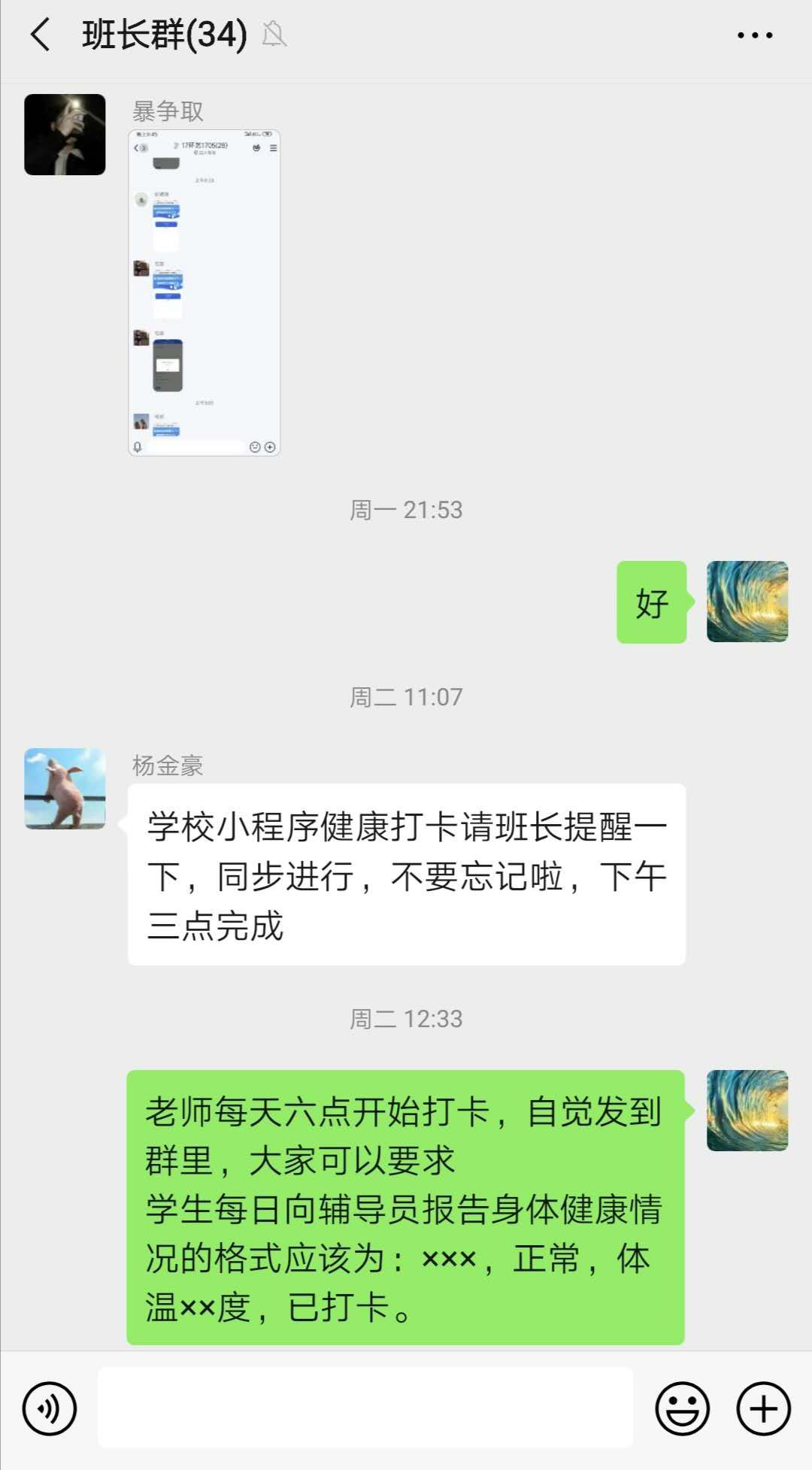Switch to voice message input
Screen dimensions: 812x1470
tap(50, 1408)
